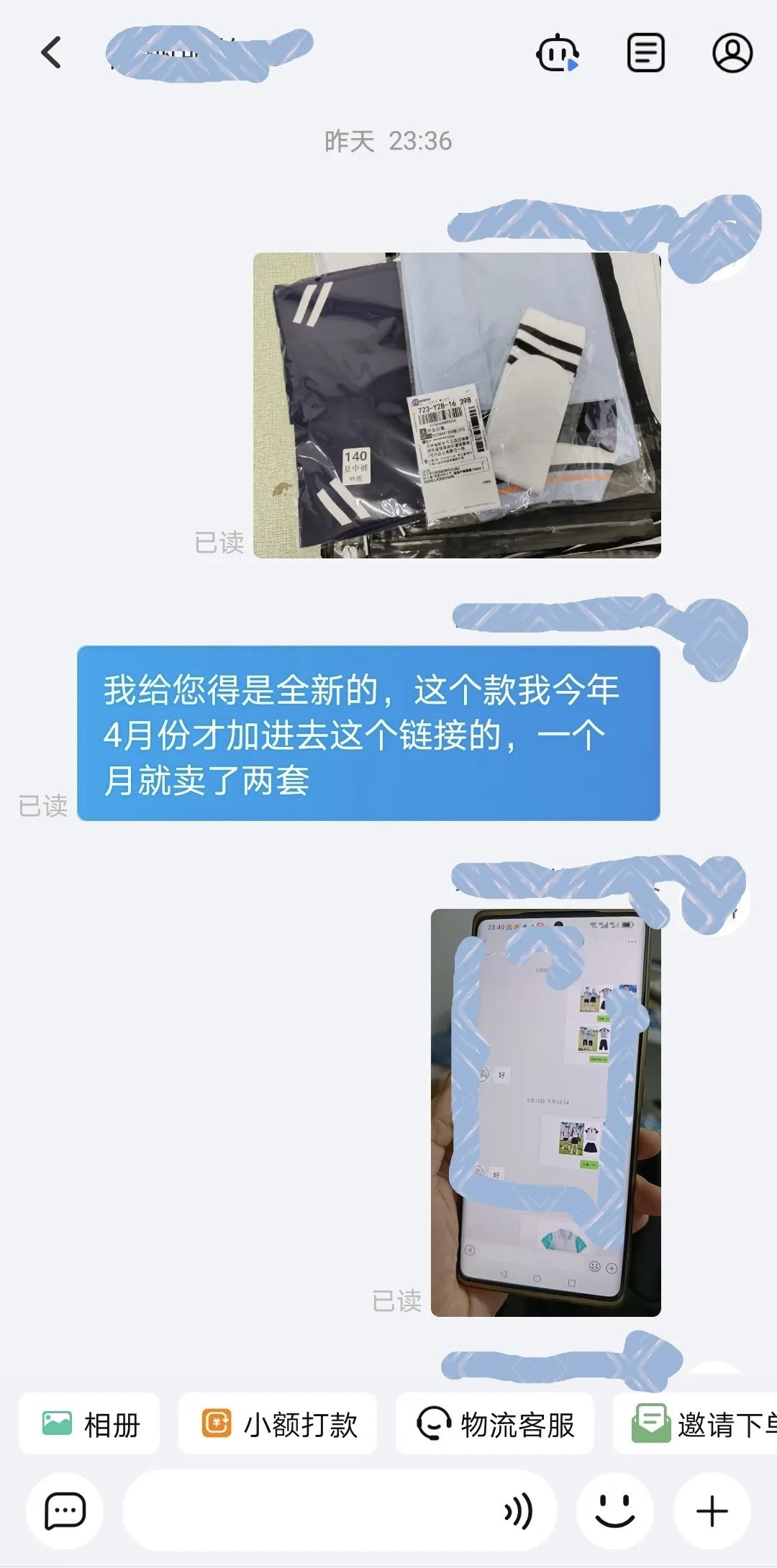This screenshot has width=777, height=1568.
Task: Open the sent photo of a handheld phone
Action: point(545,1112)
